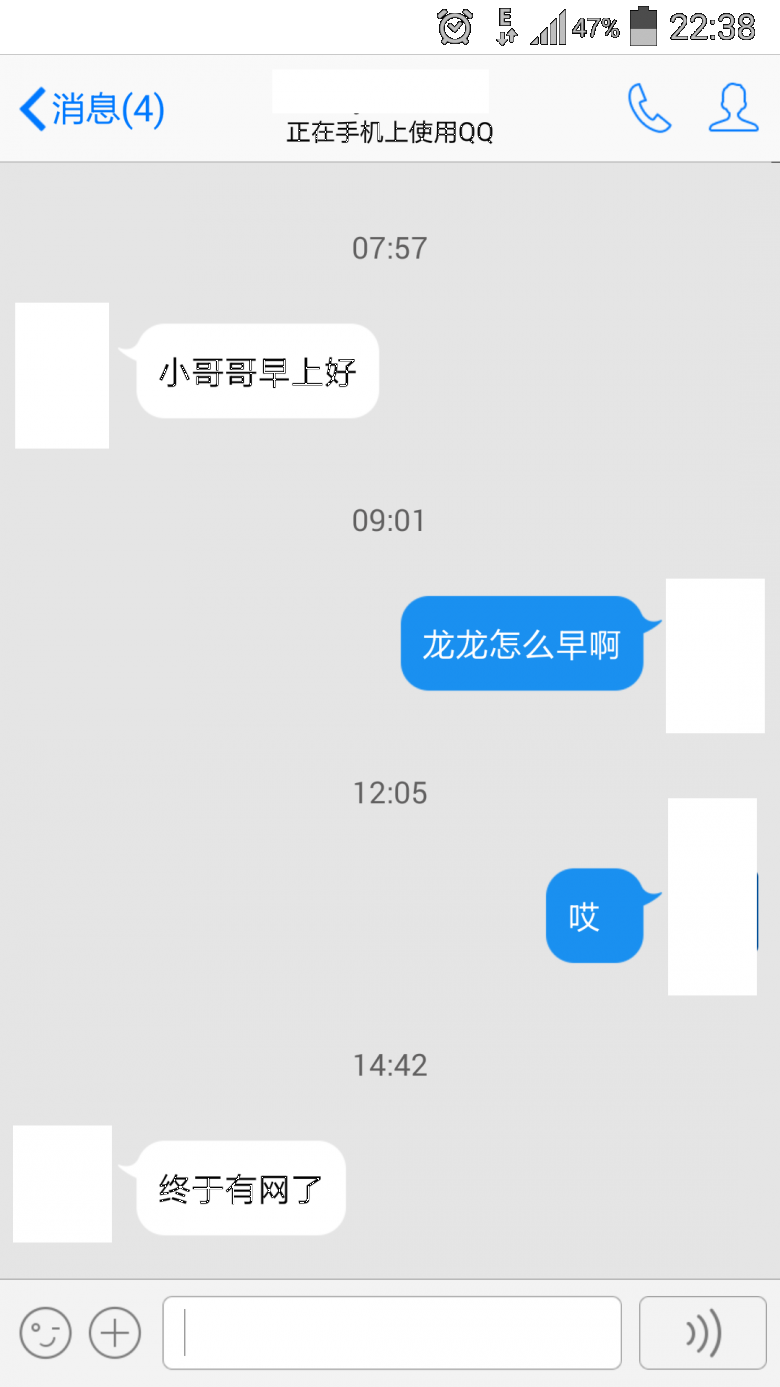Tap the avatar next to 小哥哥早上好
The height and width of the screenshot is (1387, 780).
pos(62,375)
